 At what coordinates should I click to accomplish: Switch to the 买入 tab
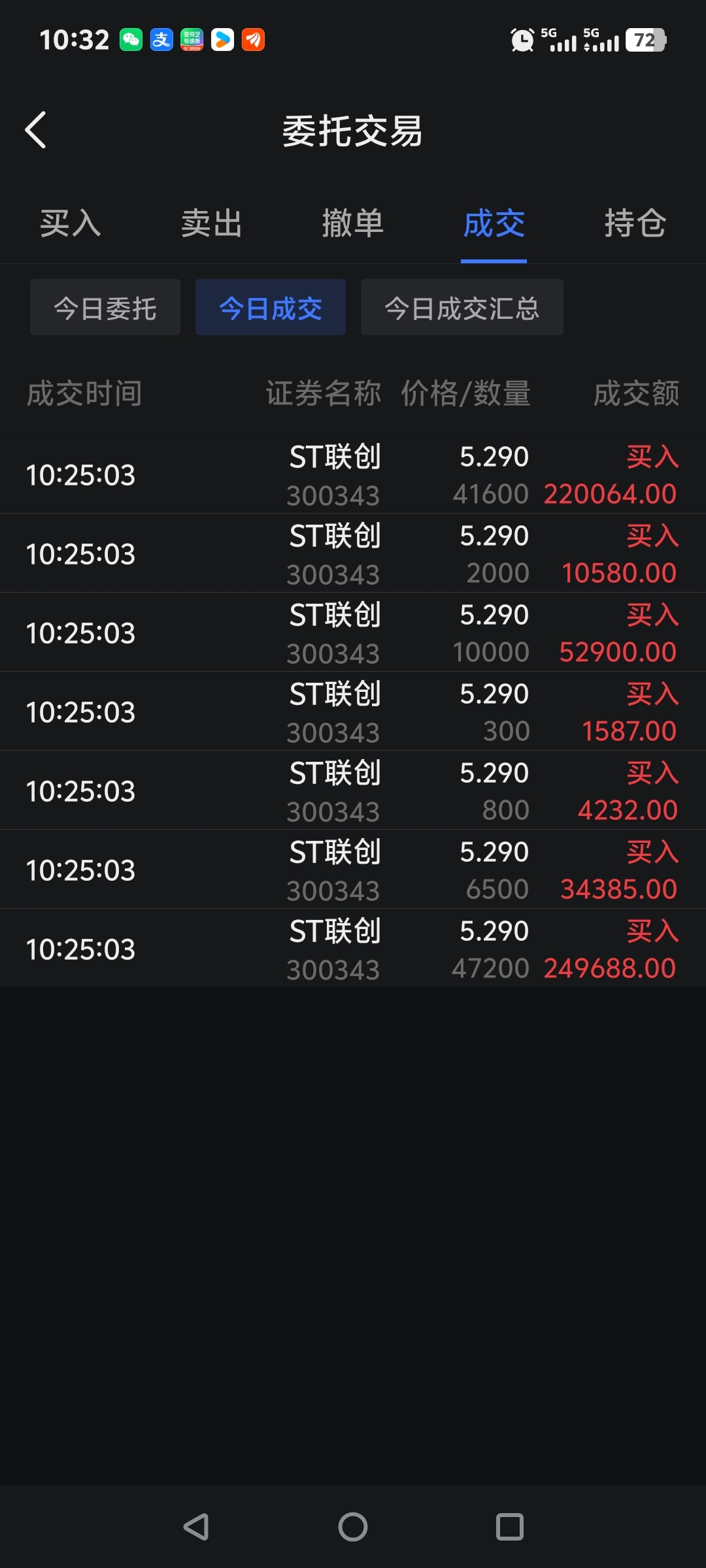click(71, 223)
